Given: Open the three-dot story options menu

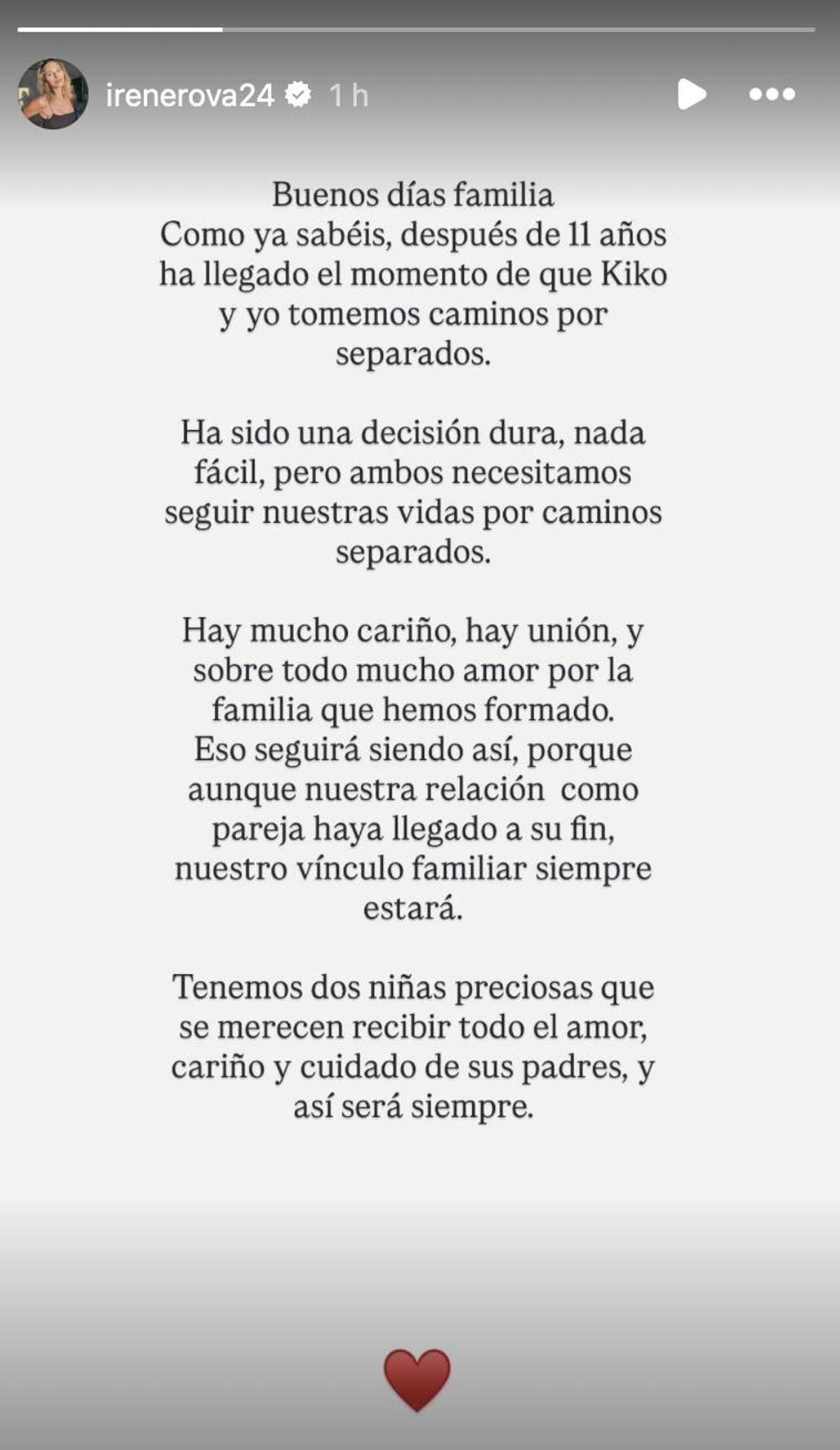Looking at the screenshot, I should [771, 94].
